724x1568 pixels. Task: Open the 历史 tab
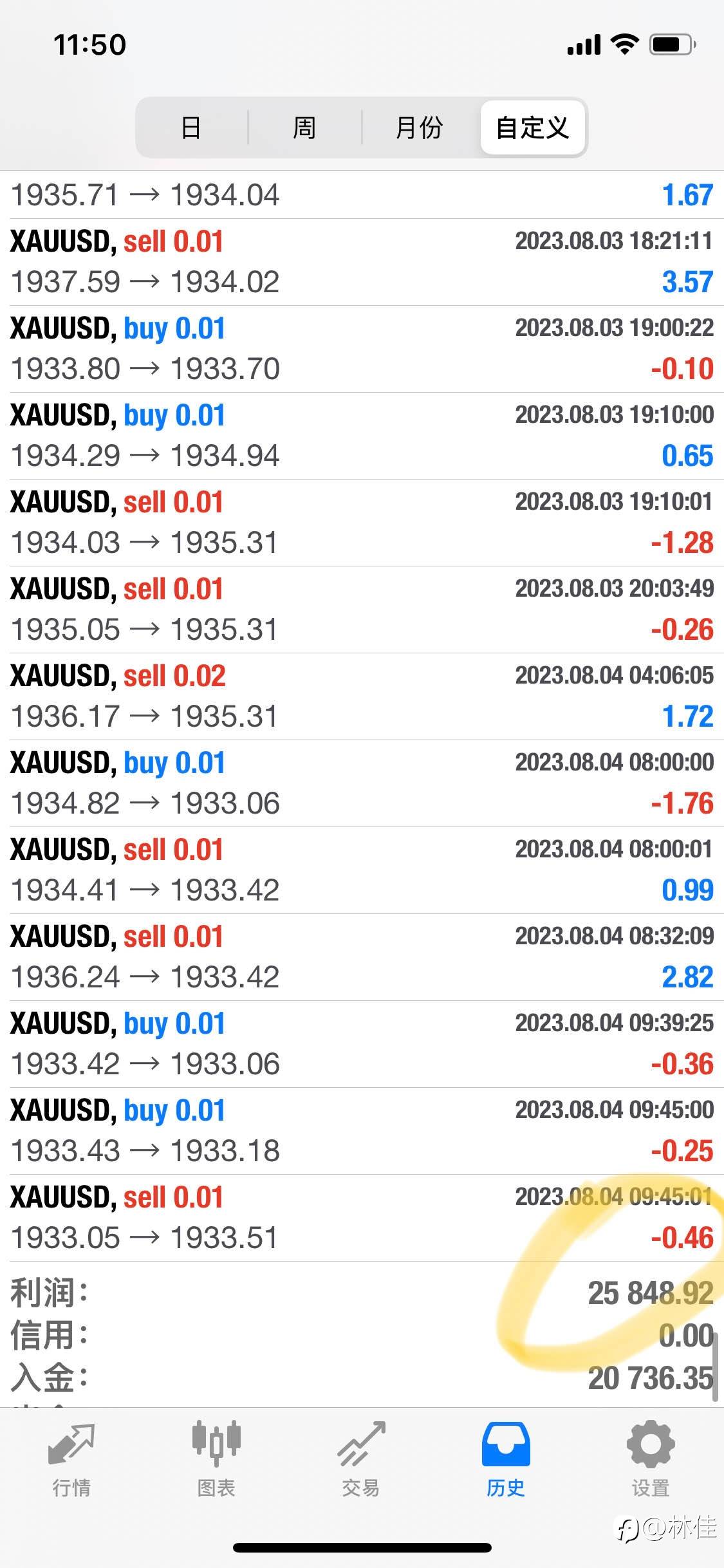click(x=506, y=1460)
